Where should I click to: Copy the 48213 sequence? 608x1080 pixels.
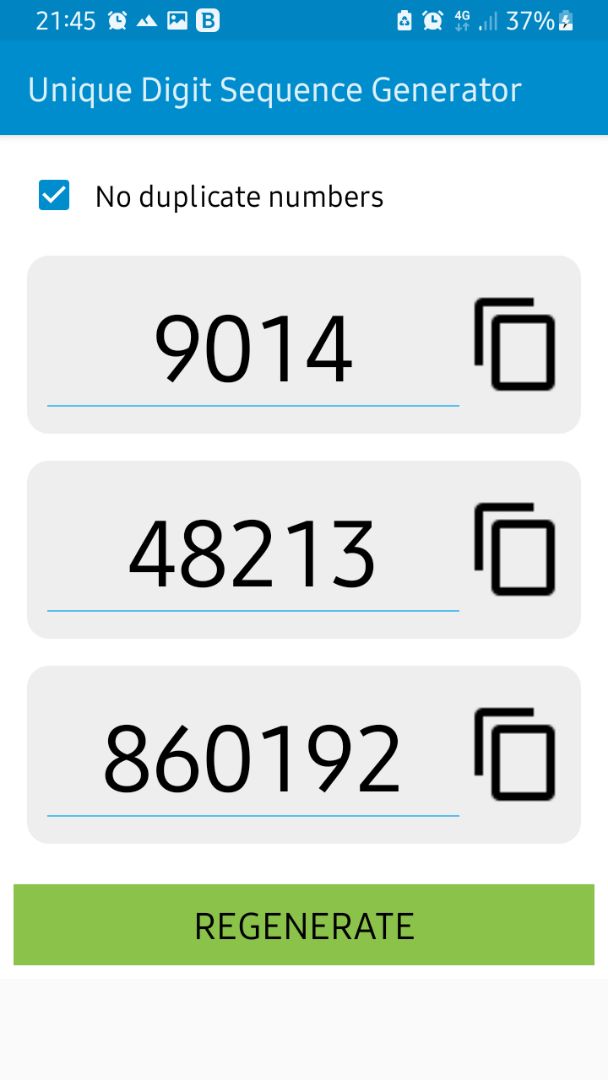click(x=514, y=549)
